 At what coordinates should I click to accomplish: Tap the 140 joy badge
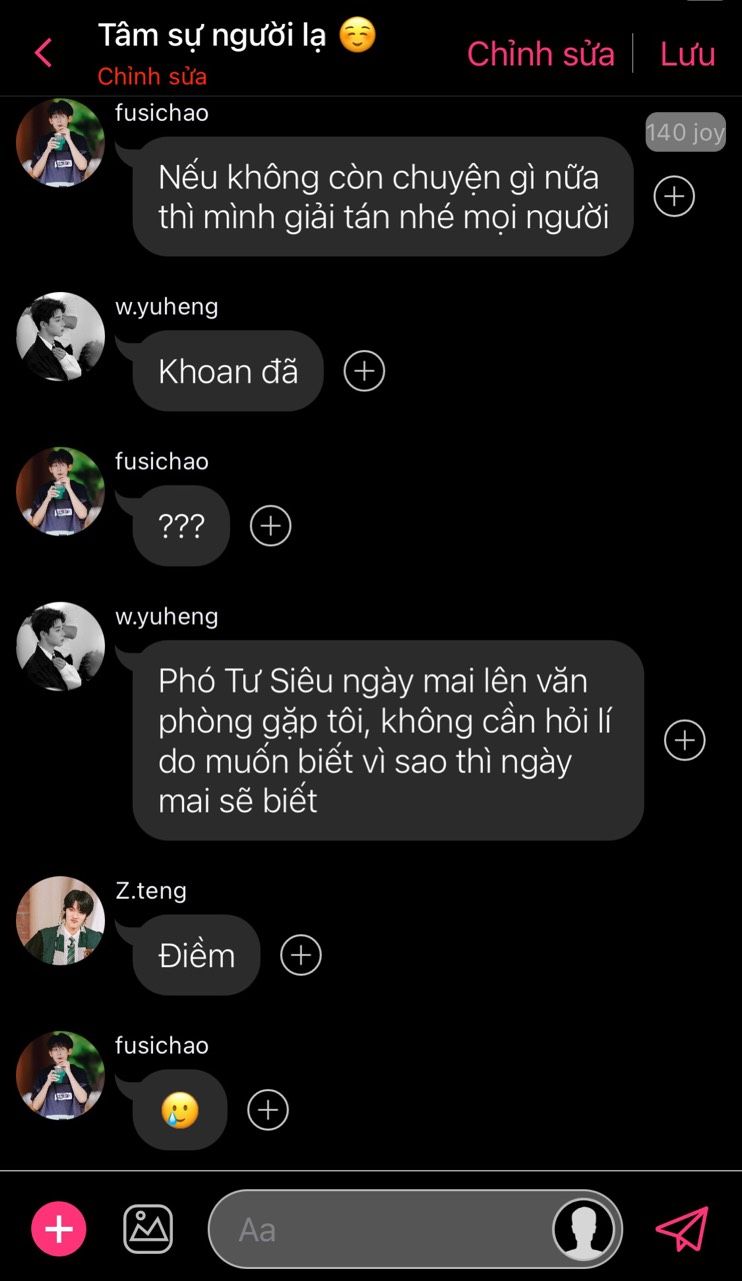click(685, 132)
